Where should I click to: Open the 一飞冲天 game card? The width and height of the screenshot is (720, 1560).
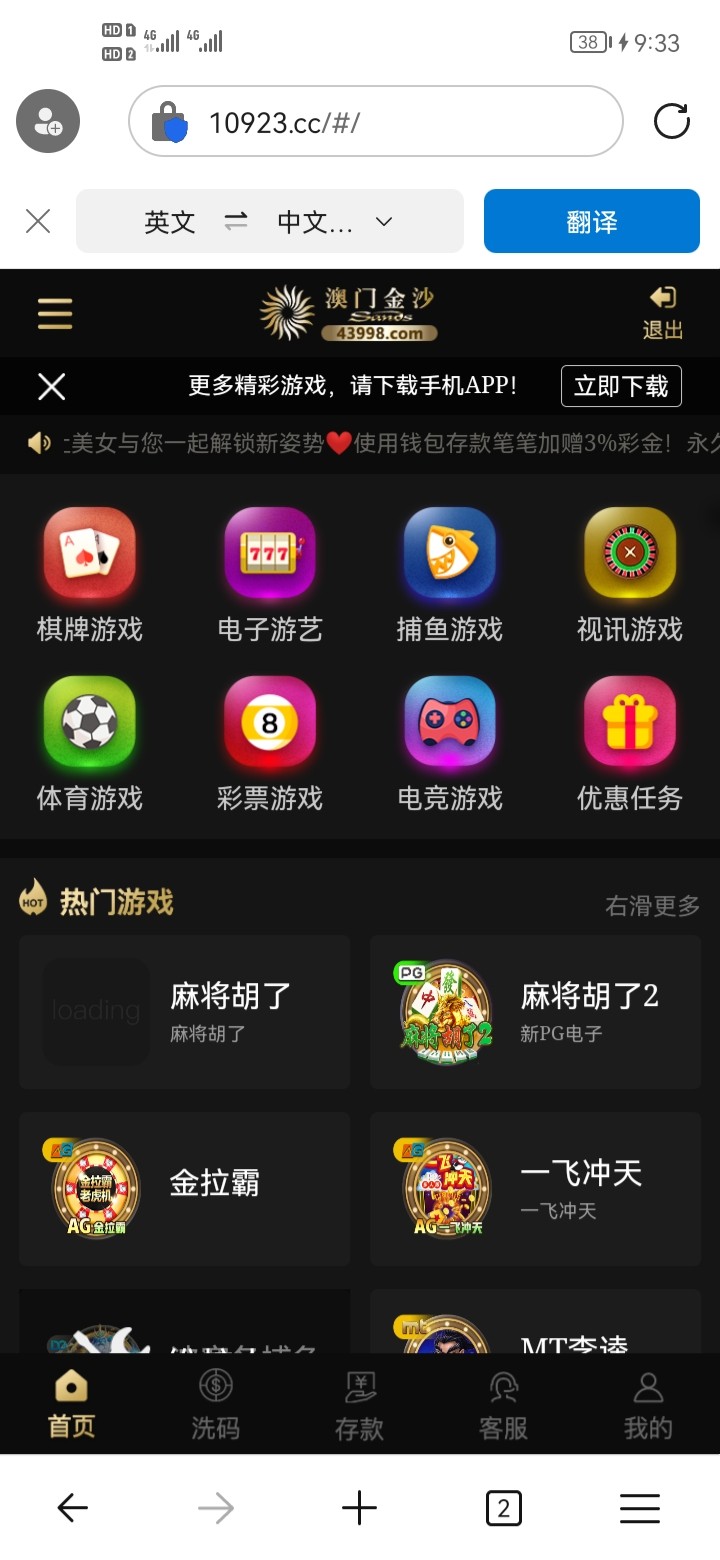(x=536, y=1188)
